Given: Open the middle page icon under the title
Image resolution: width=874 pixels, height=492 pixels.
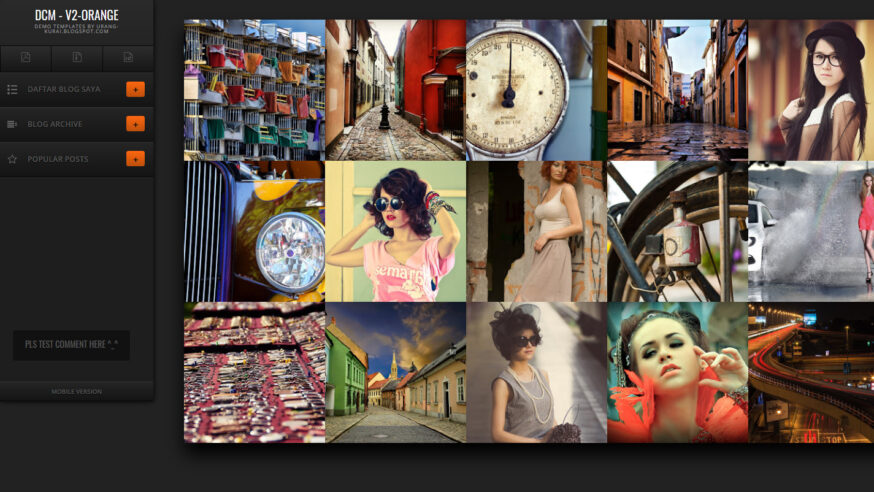Looking at the screenshot, I should pos(77,58).
